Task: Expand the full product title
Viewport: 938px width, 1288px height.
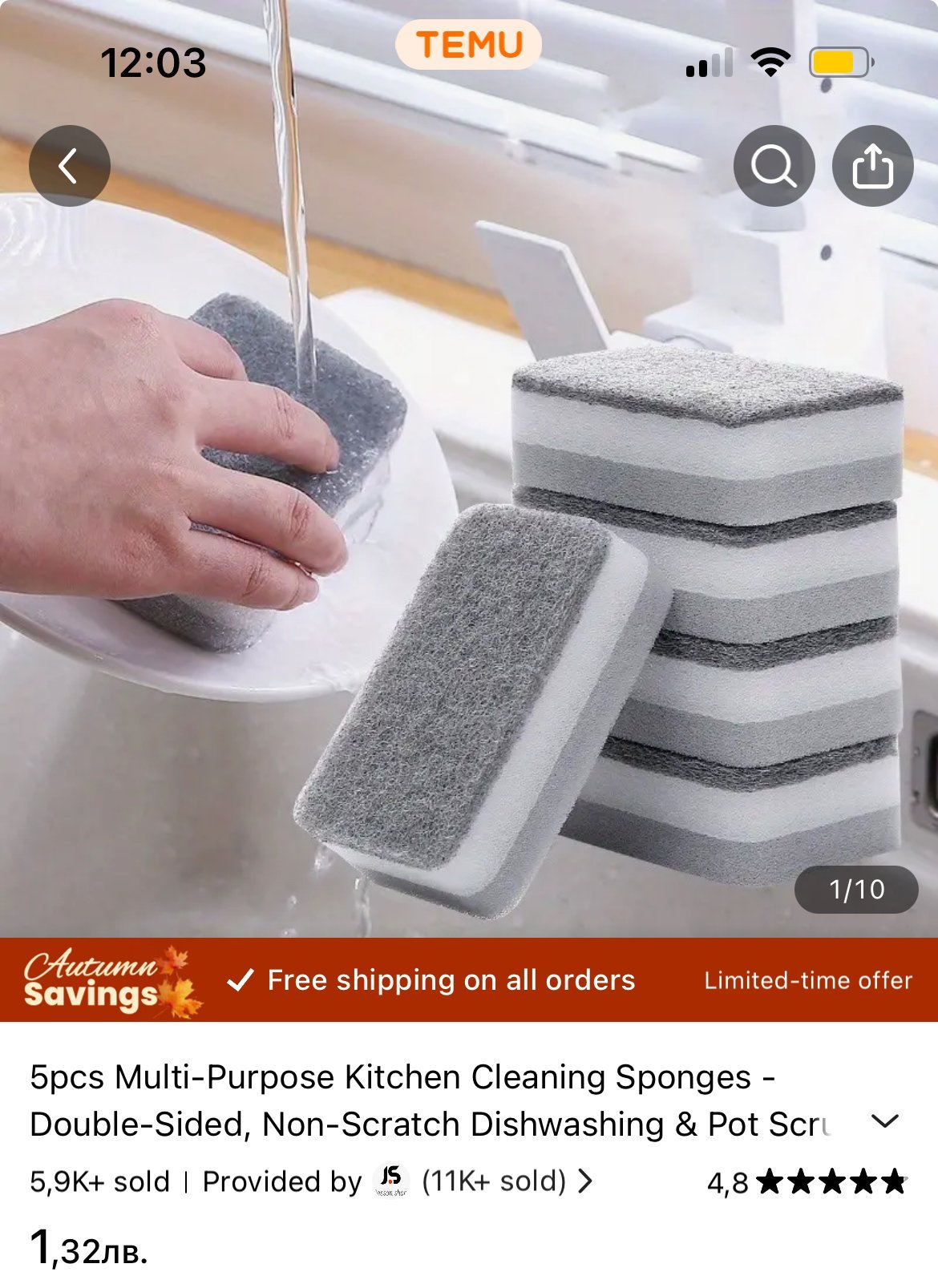Action: (885, 1121)
